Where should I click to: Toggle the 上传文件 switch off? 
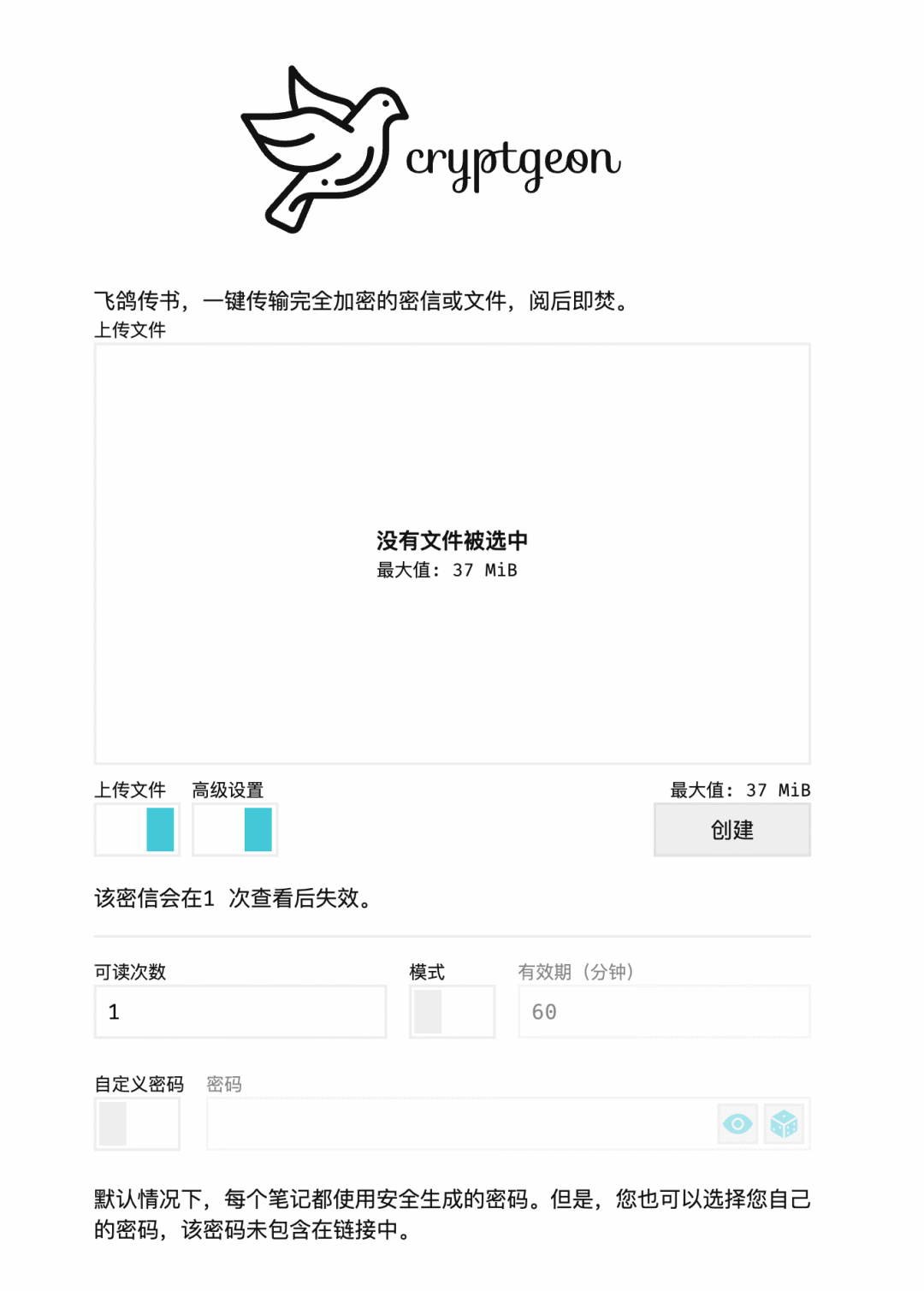pyautogui.click(x=137, y=829)
